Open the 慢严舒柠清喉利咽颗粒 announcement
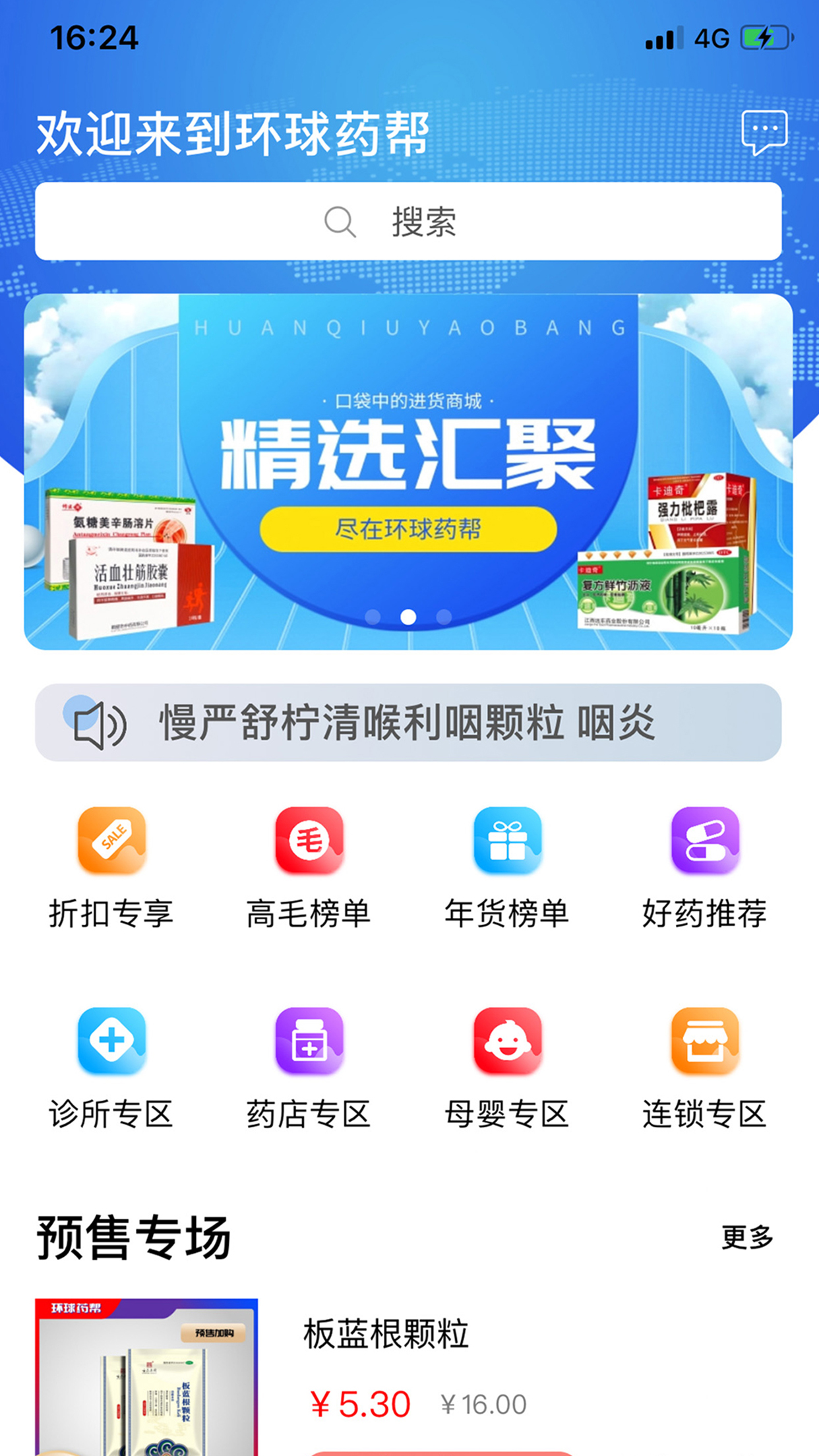The width and height of the screenshot is (819, 1456). point(408,723)
